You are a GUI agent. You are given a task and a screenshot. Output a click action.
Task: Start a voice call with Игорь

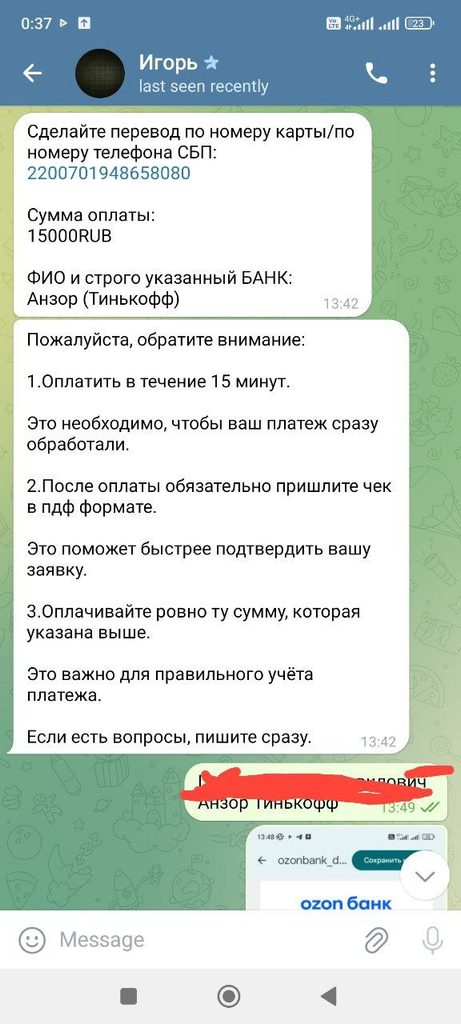point(376,74)
